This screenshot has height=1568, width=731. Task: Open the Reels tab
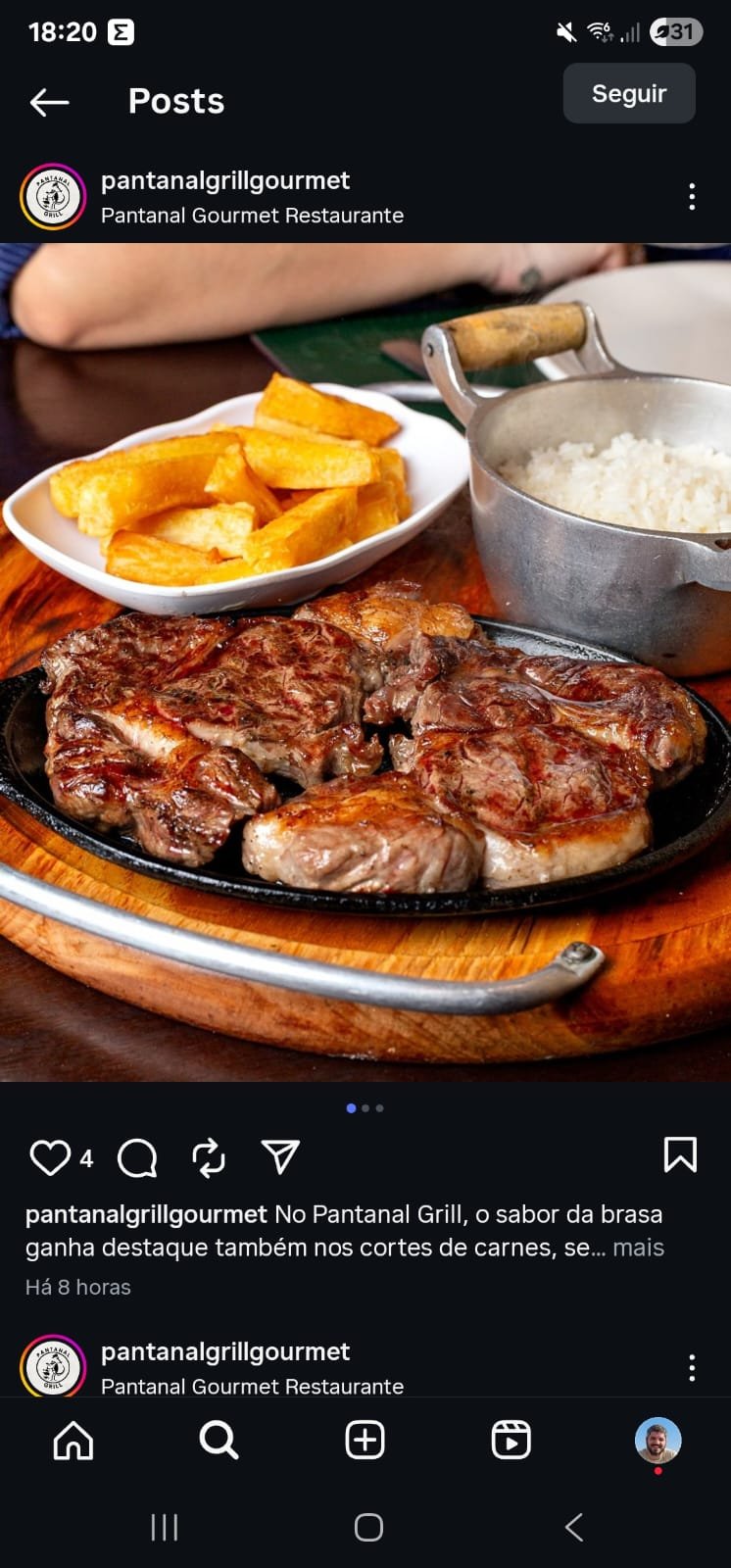[511, 1441]
